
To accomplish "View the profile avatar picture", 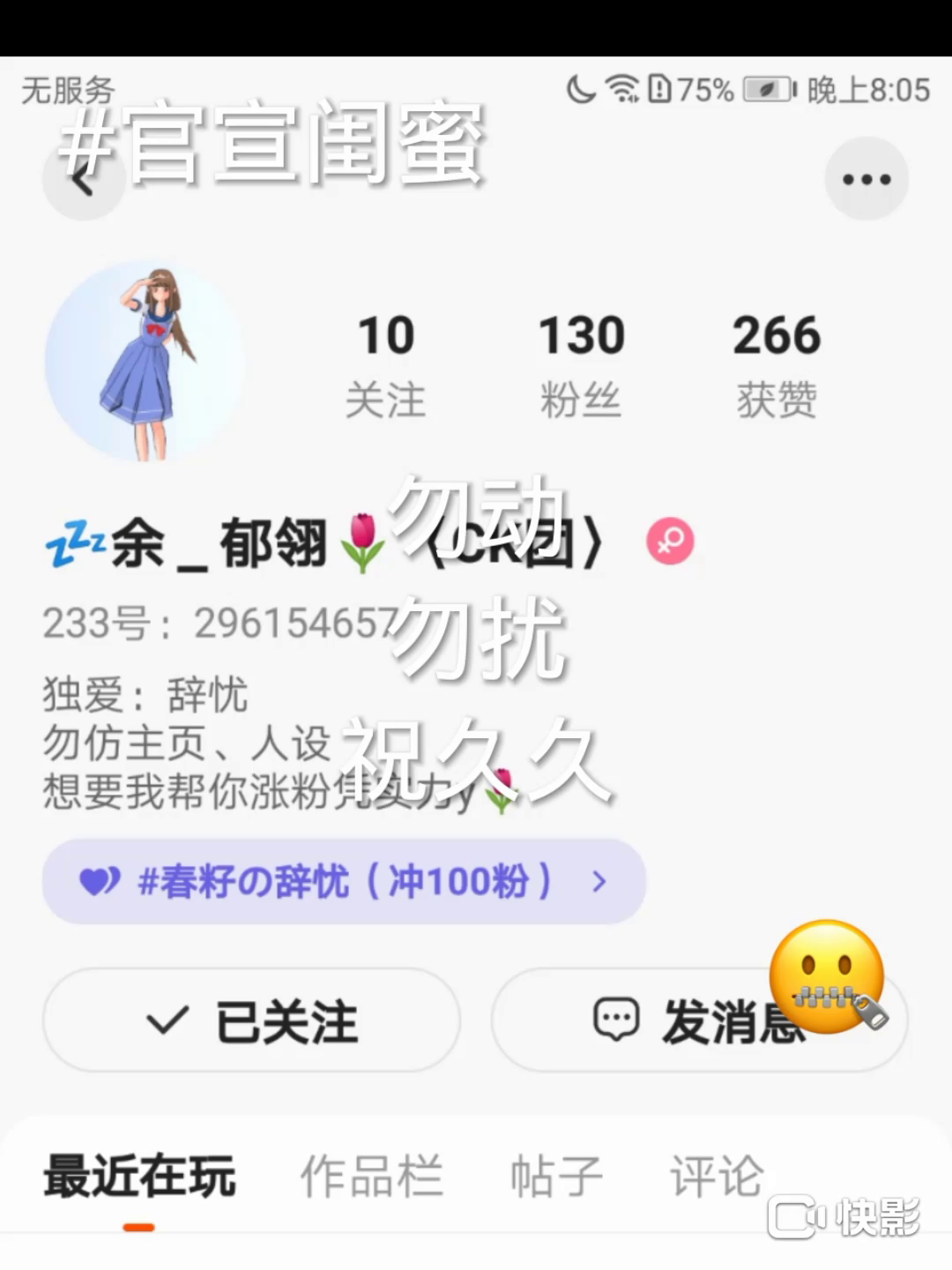I will point(145,362).
